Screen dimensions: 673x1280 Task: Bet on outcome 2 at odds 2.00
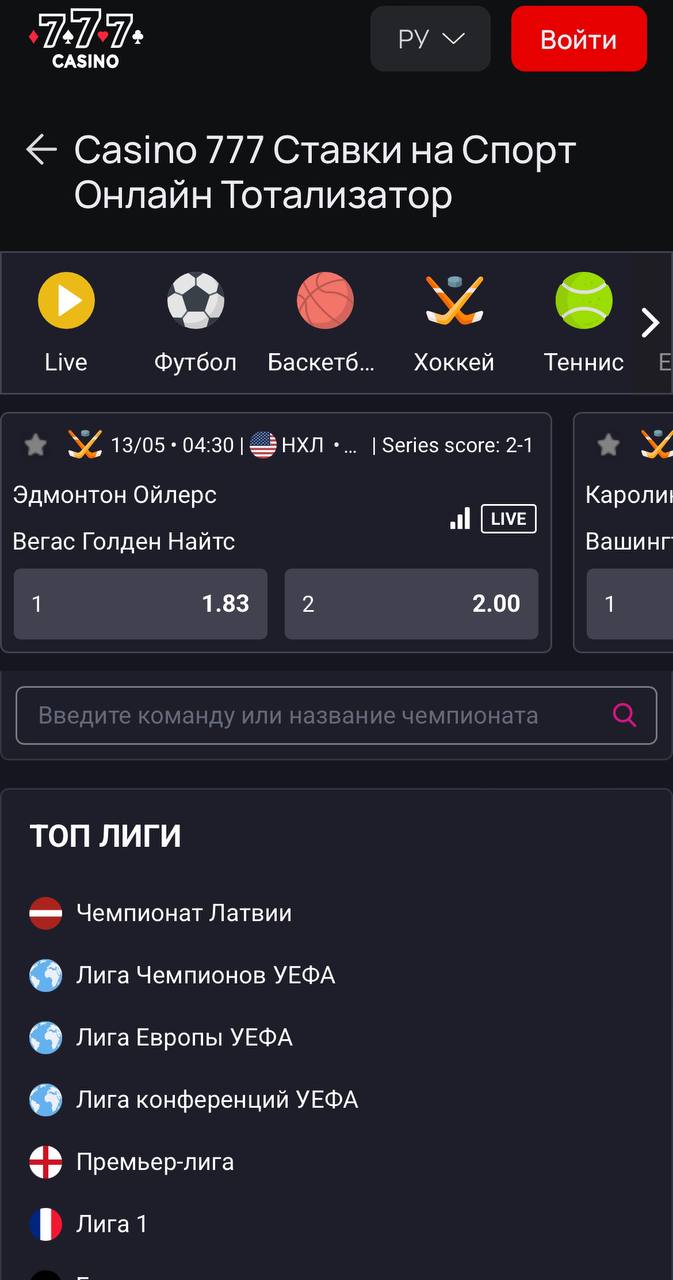click(x=412, y=604)
